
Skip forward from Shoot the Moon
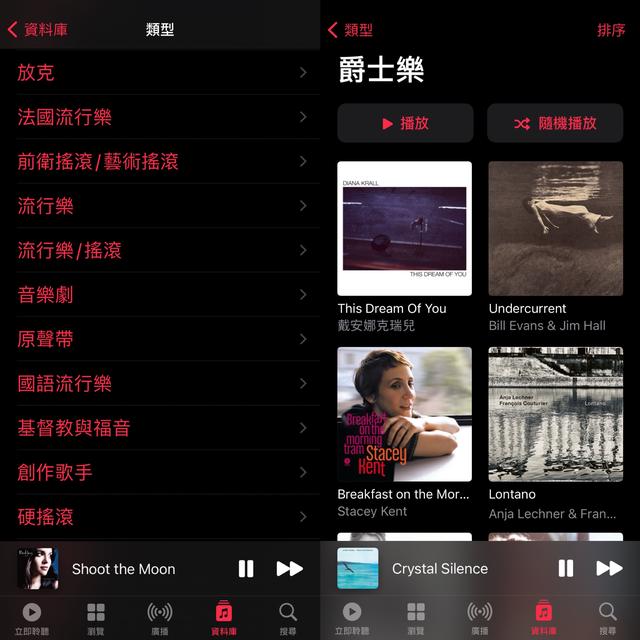point(290,569)
